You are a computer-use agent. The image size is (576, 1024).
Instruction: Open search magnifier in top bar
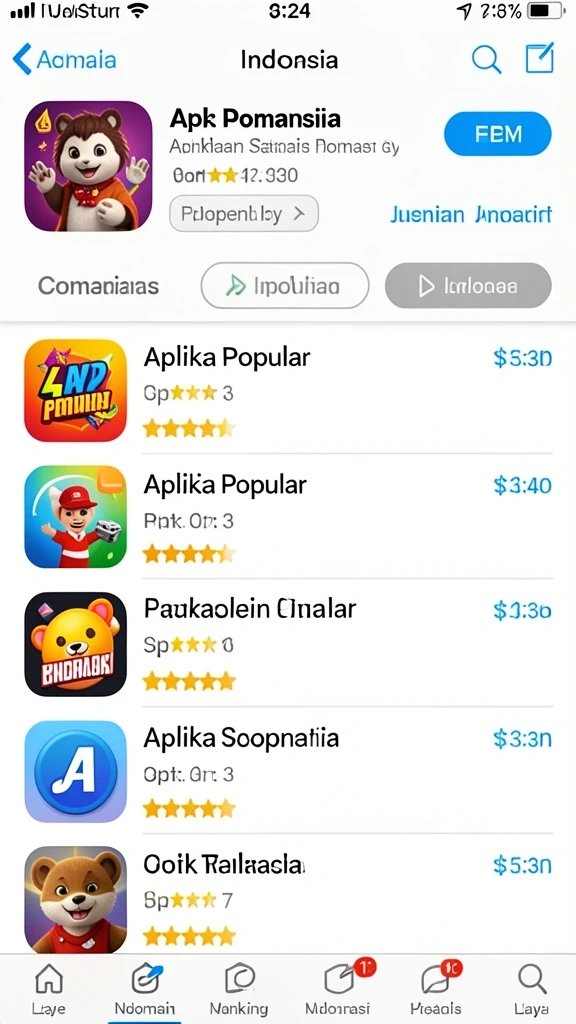click(486, 59)
